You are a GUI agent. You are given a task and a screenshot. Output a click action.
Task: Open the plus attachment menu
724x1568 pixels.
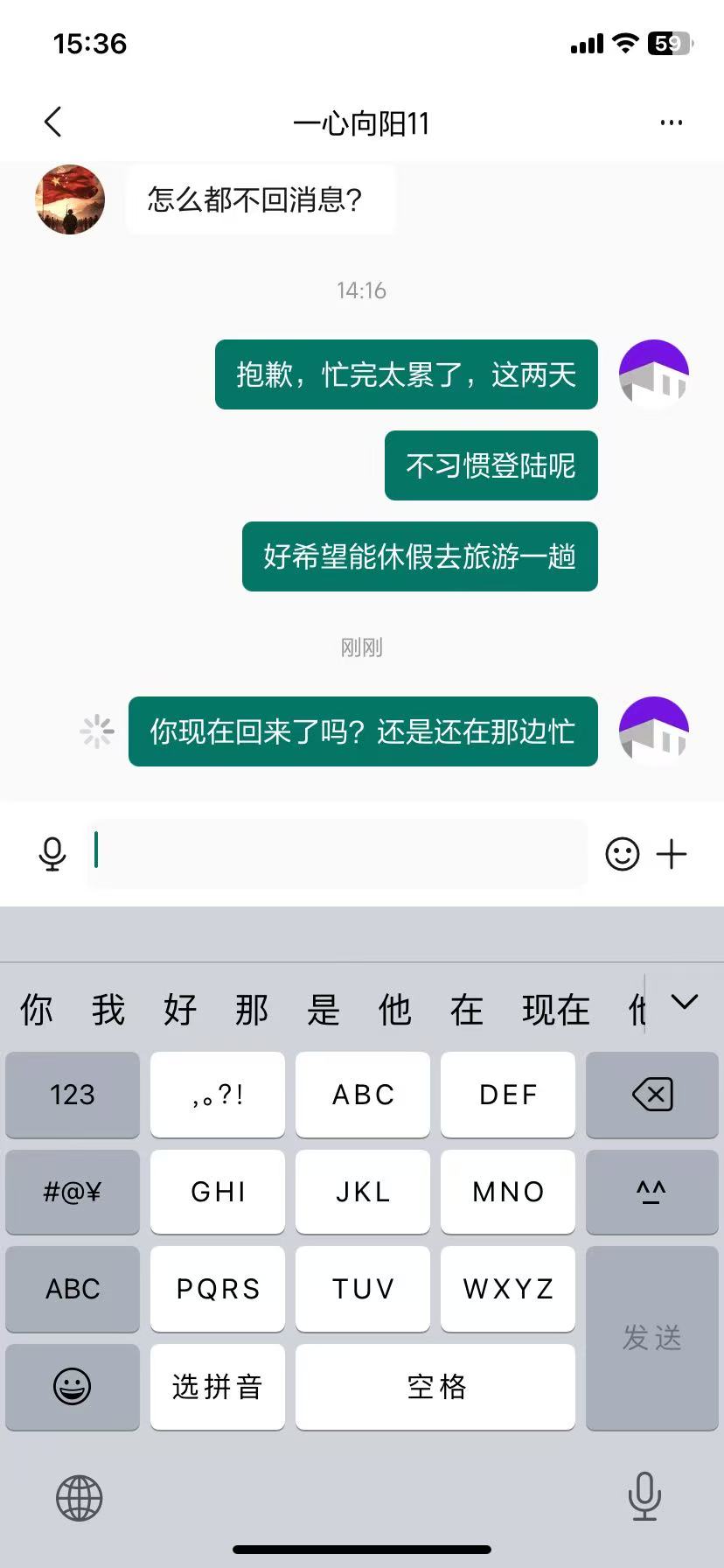tap(672, 854)
